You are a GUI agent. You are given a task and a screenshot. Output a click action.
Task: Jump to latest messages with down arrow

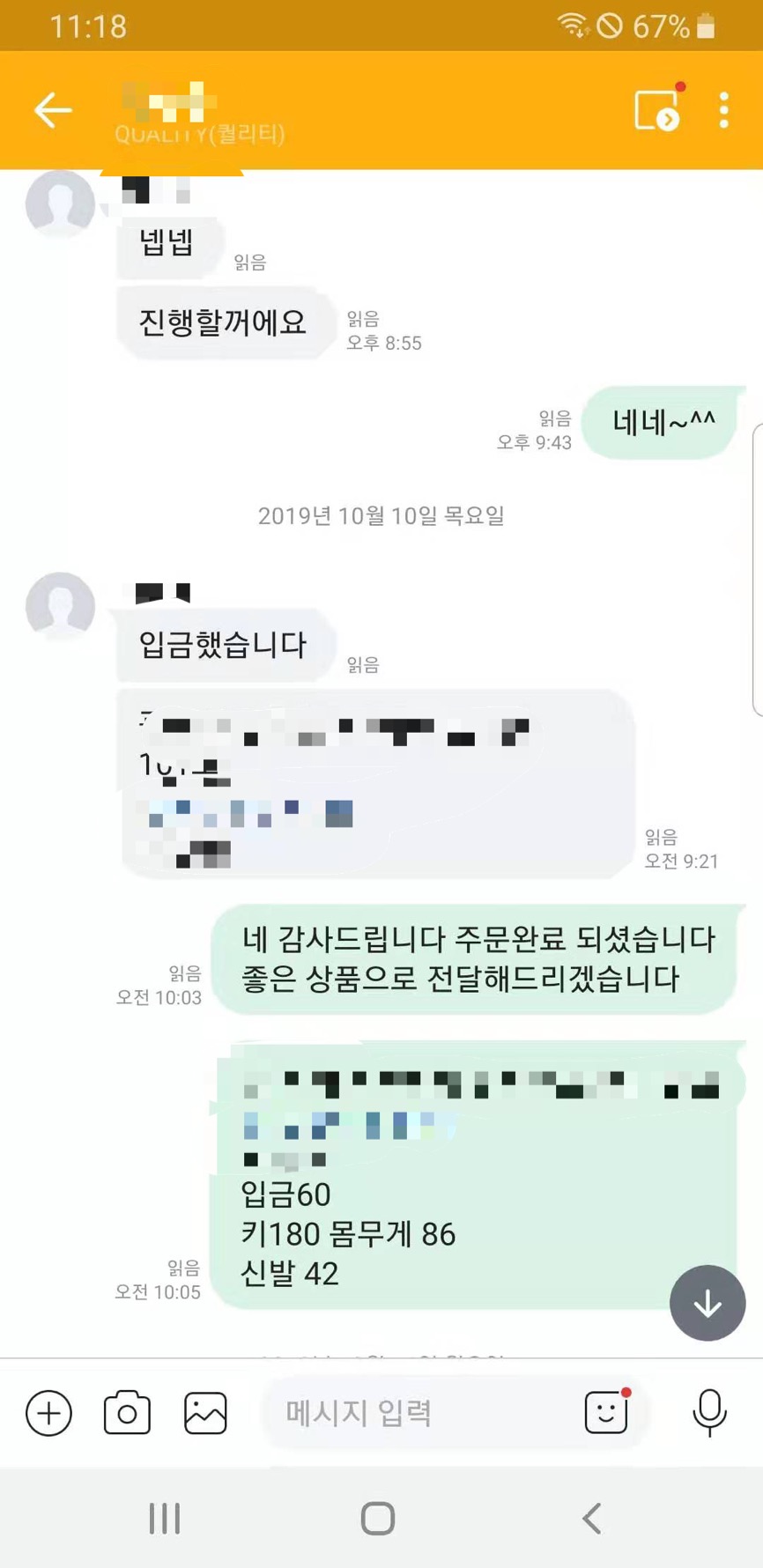(x=707, y=1303)
